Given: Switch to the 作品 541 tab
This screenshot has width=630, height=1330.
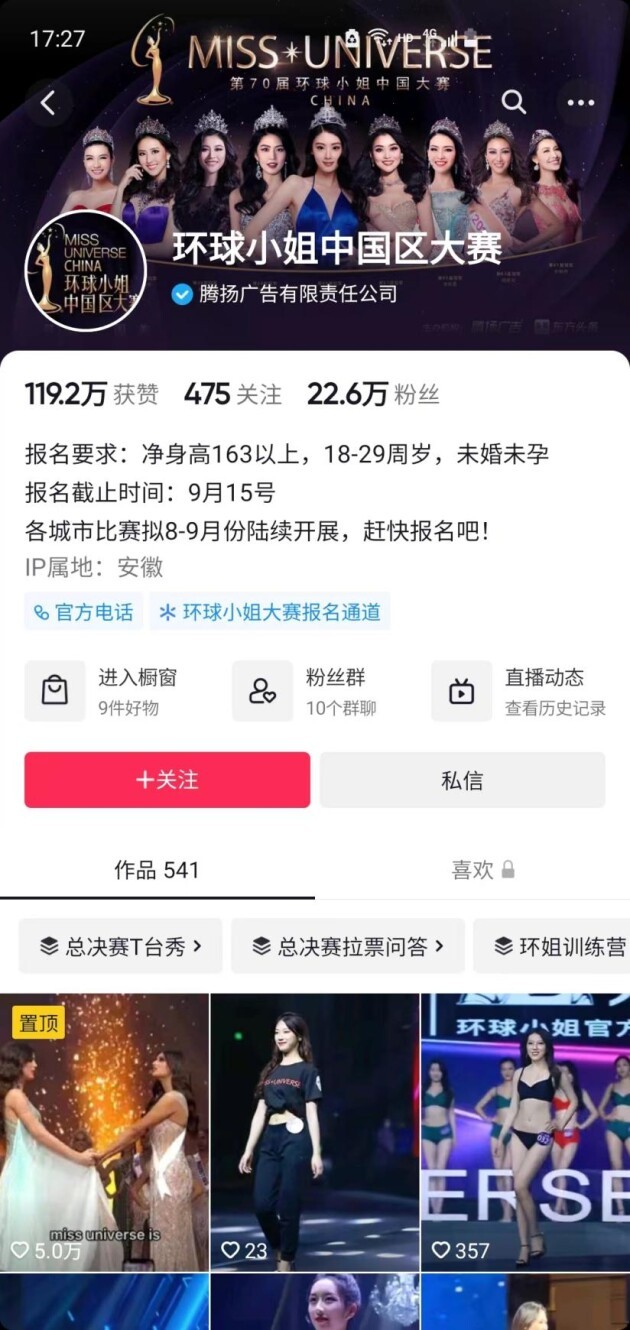Looking at the screenshot, I should [157, 870].
